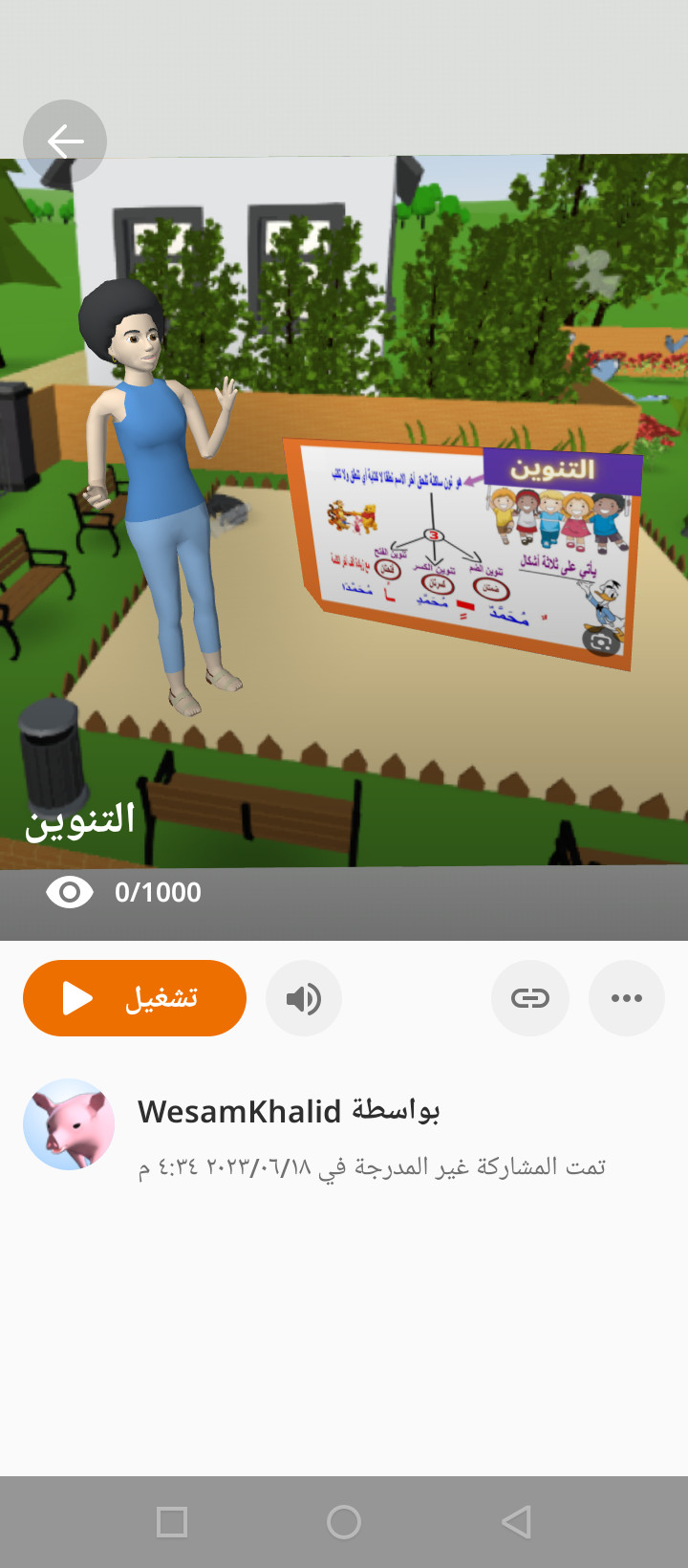Tap the system home button
688x1568 pixels.
coord(344,1522)
